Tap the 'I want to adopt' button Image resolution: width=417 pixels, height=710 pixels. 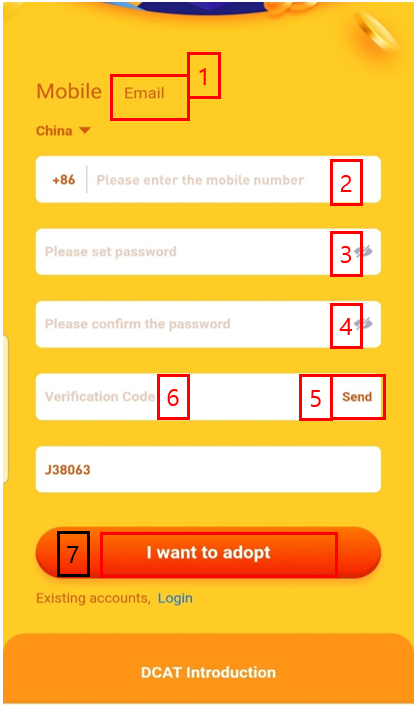click(208, 552)
